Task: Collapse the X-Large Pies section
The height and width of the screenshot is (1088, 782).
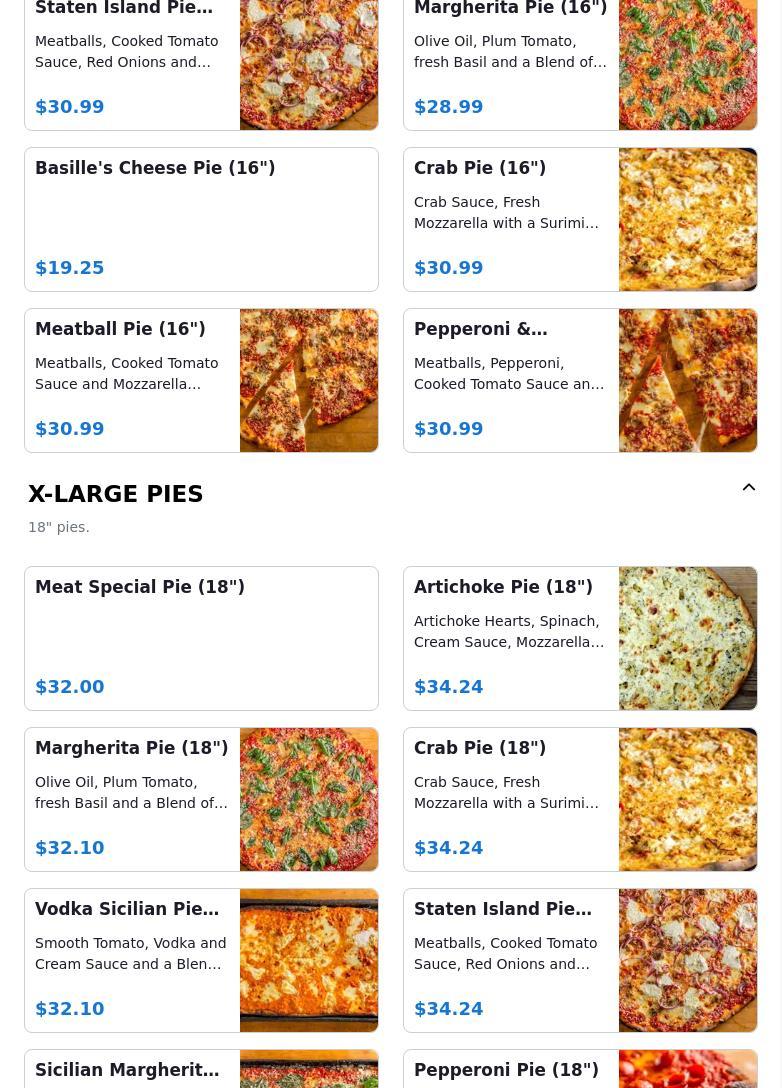Action: click(748, 488)
